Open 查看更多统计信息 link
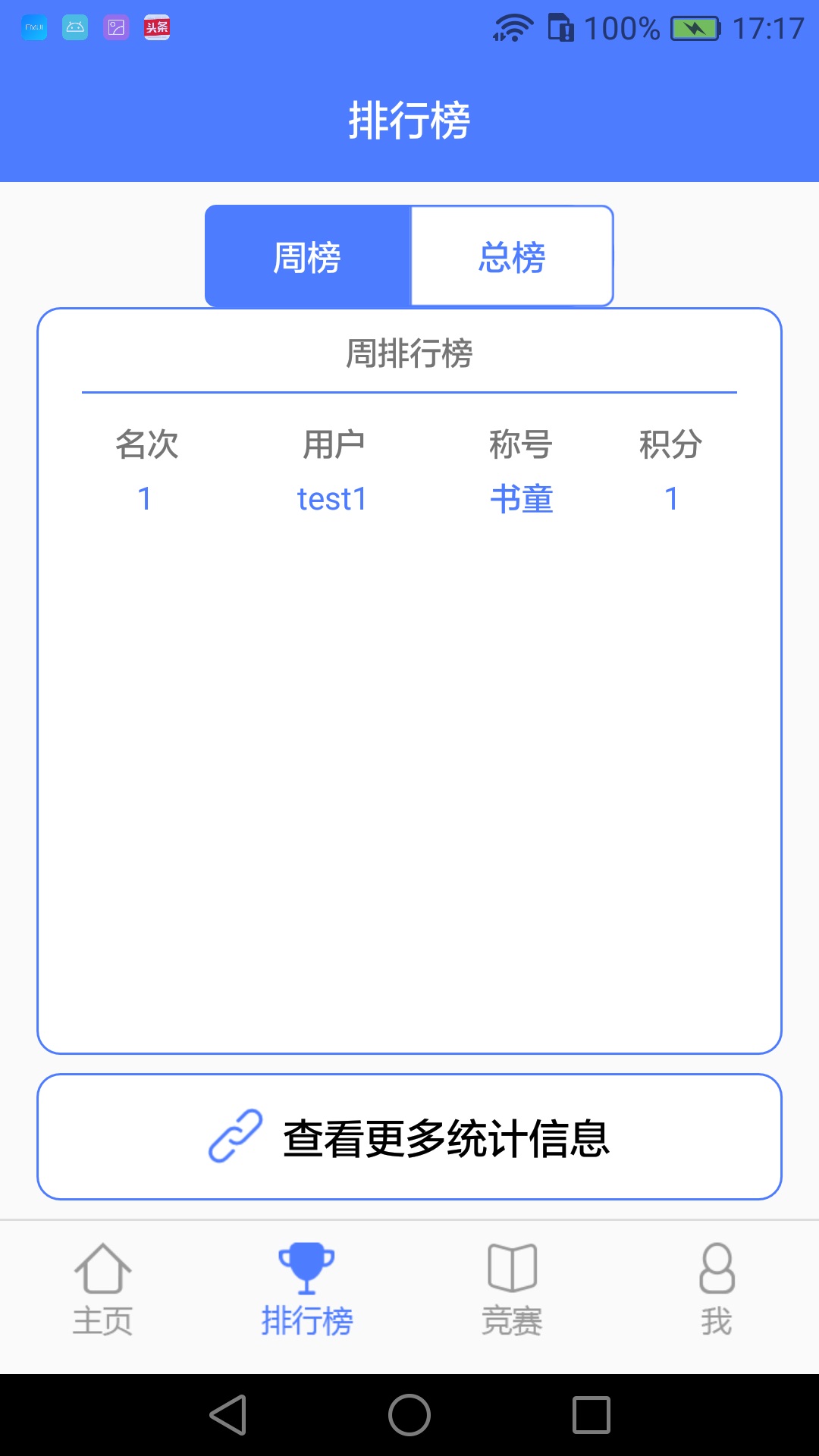This screenshot has height=1456, width=819. coord(409,1137)
